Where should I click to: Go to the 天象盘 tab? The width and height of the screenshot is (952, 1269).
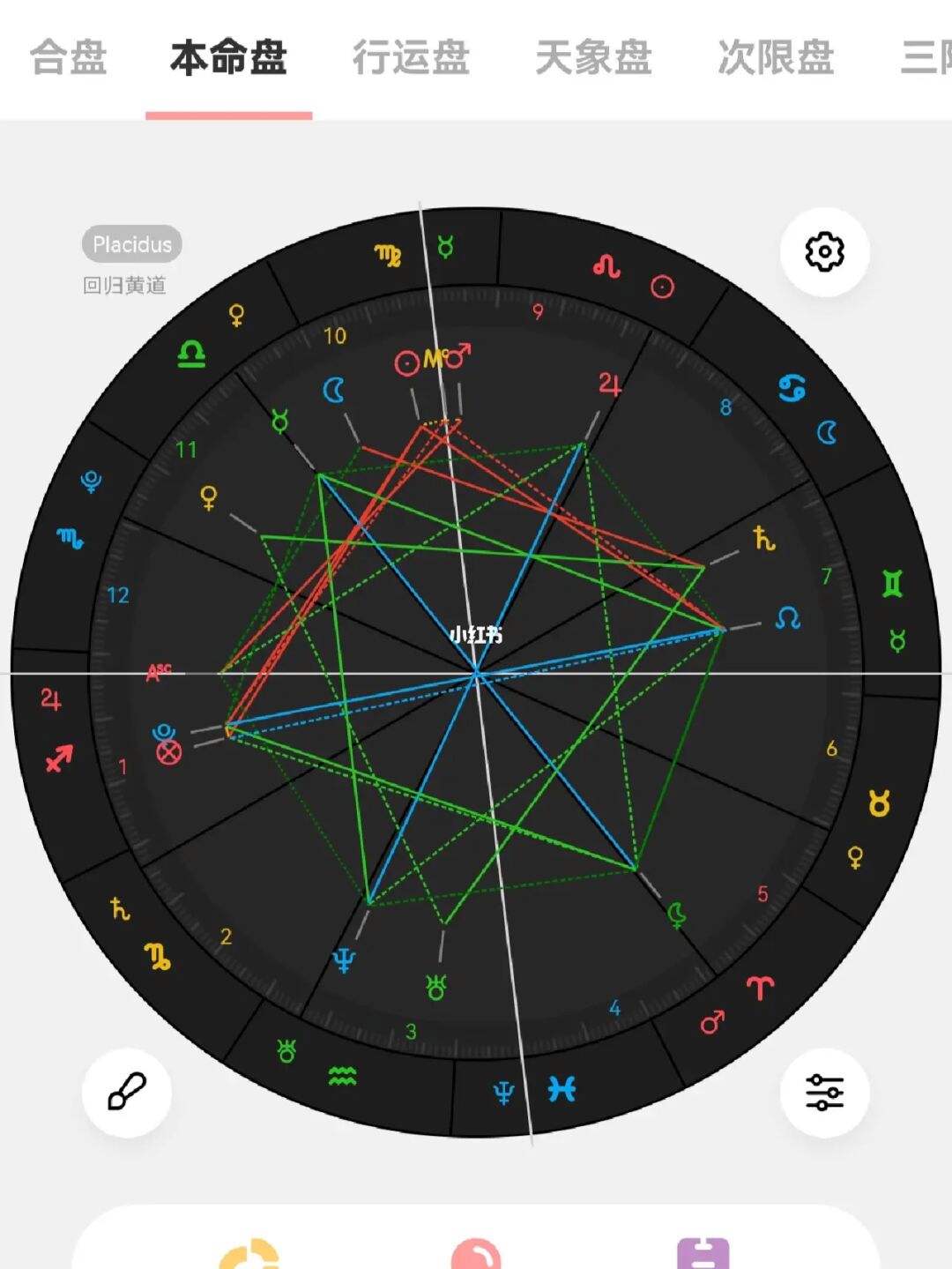point(593,58)
